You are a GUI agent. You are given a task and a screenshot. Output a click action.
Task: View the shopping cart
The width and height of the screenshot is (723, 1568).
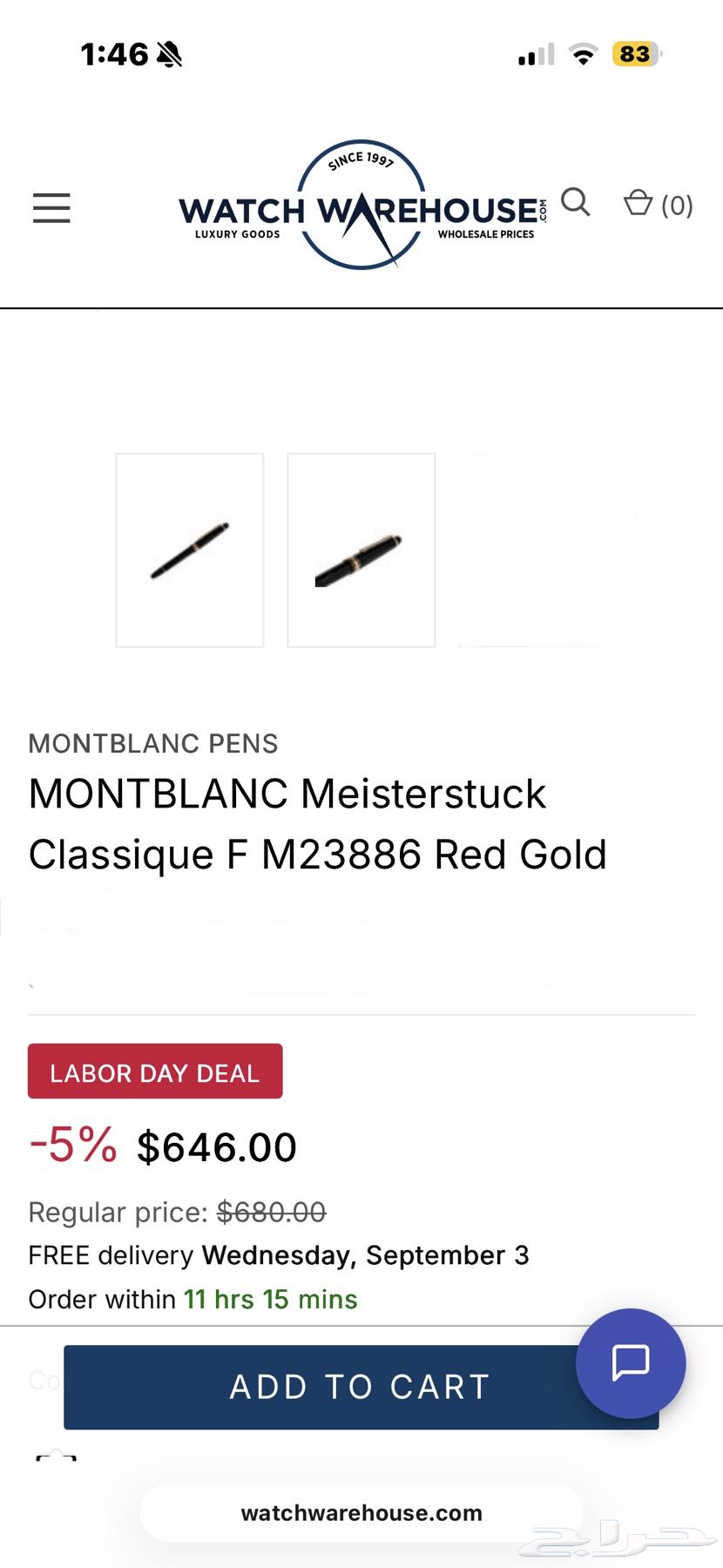(657, 205)
